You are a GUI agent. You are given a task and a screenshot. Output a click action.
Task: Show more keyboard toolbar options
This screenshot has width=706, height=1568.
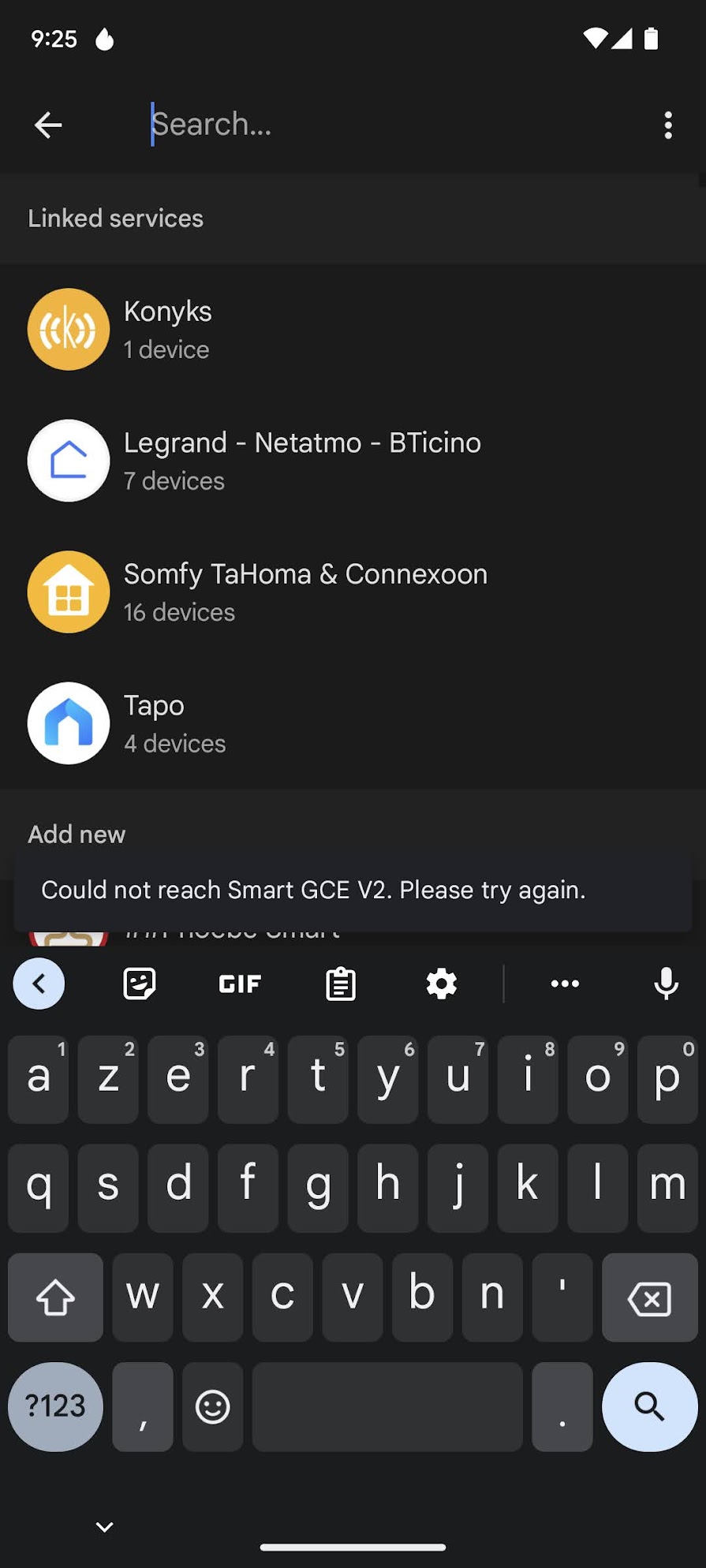point(565,984)
